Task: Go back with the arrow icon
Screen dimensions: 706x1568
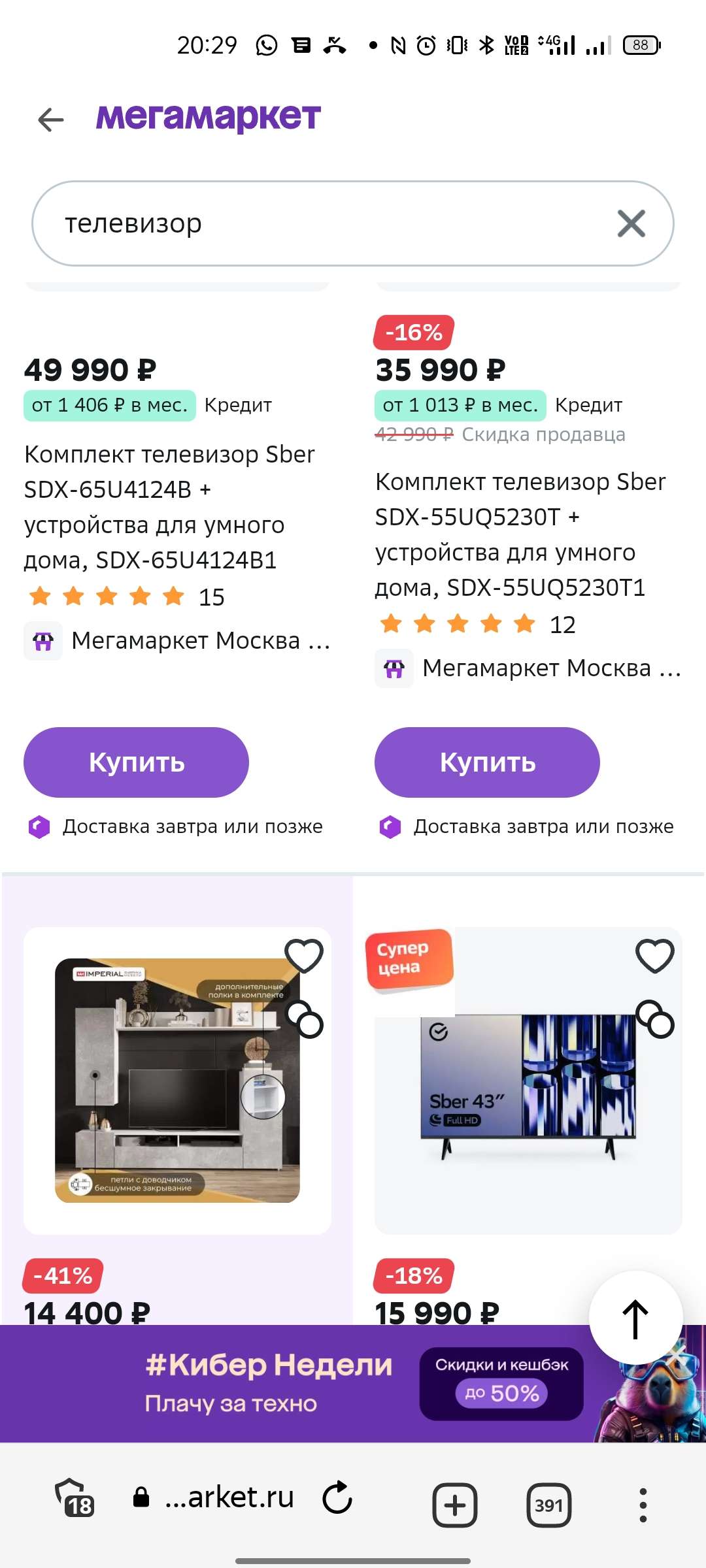Action: [x=50, y=120]
